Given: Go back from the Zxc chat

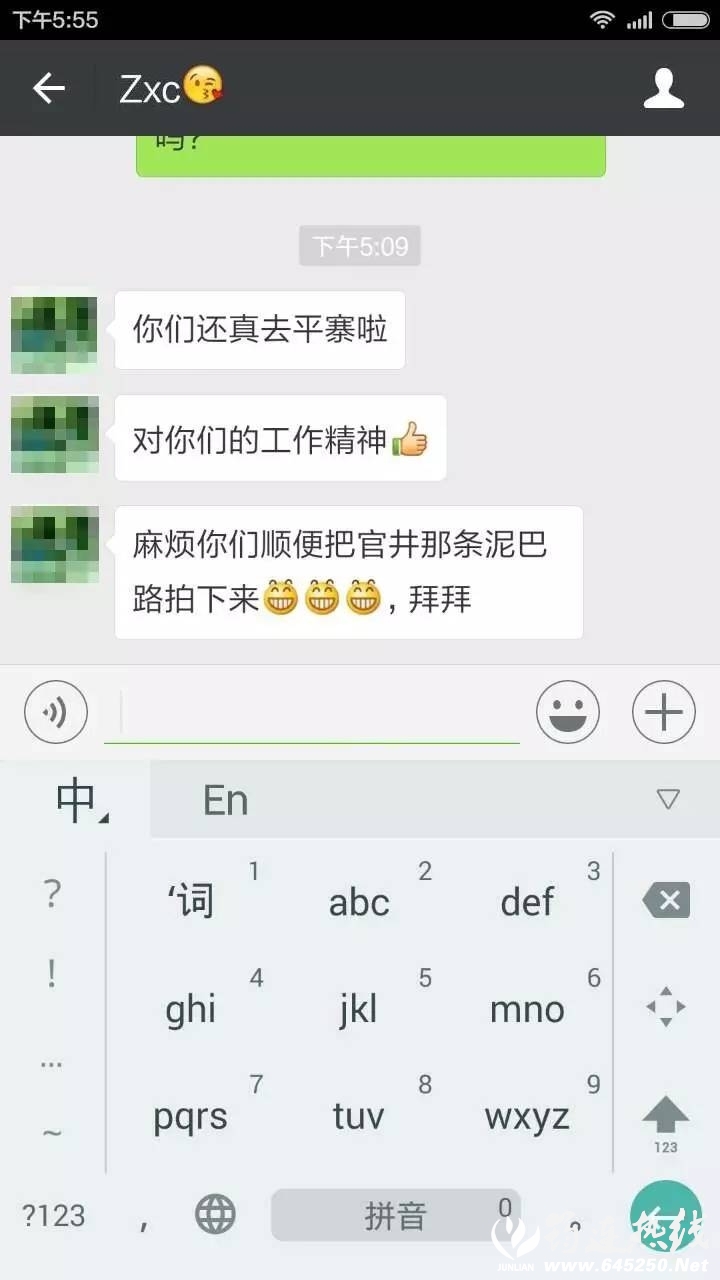Looking at the screenshot, I should coord(48,89).
